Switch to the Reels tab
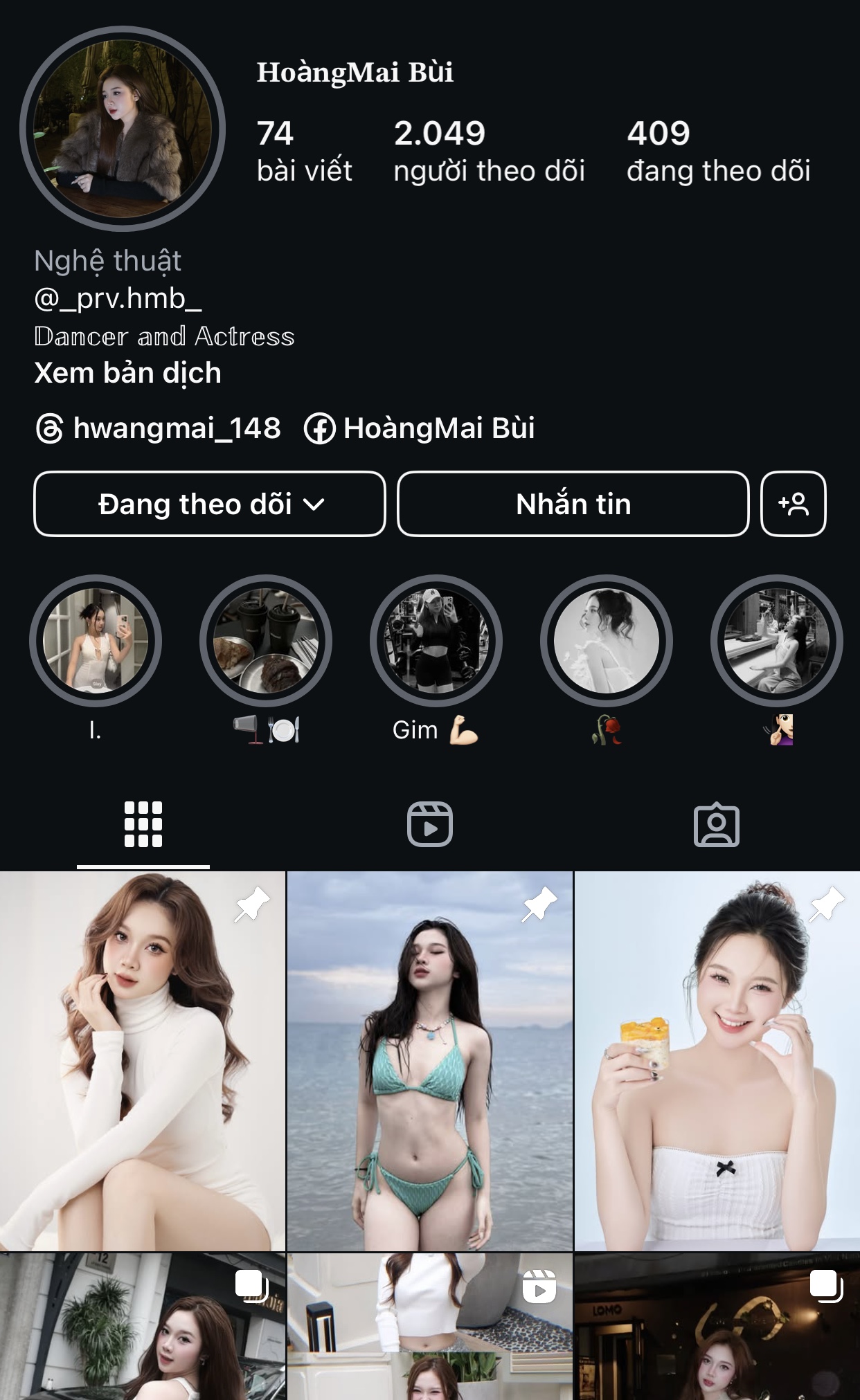The width and height of the screenshot is (860, 1400). pos(429,824)
